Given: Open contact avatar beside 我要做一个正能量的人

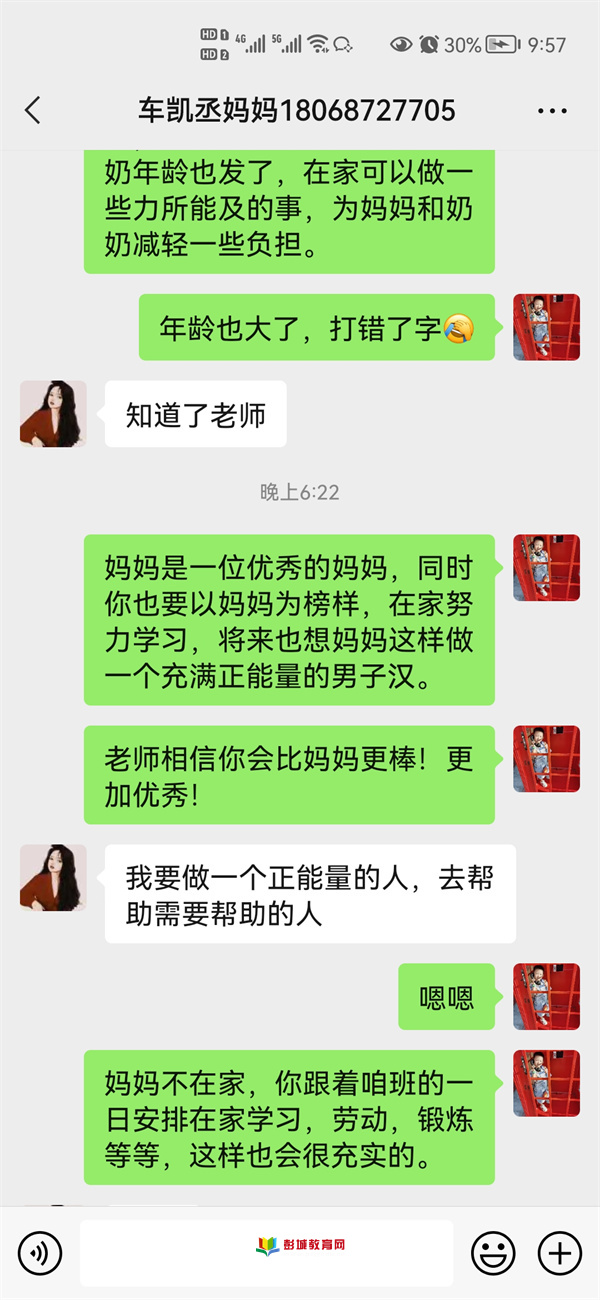Looking at the screenshot, I should [x=53, y=877].
